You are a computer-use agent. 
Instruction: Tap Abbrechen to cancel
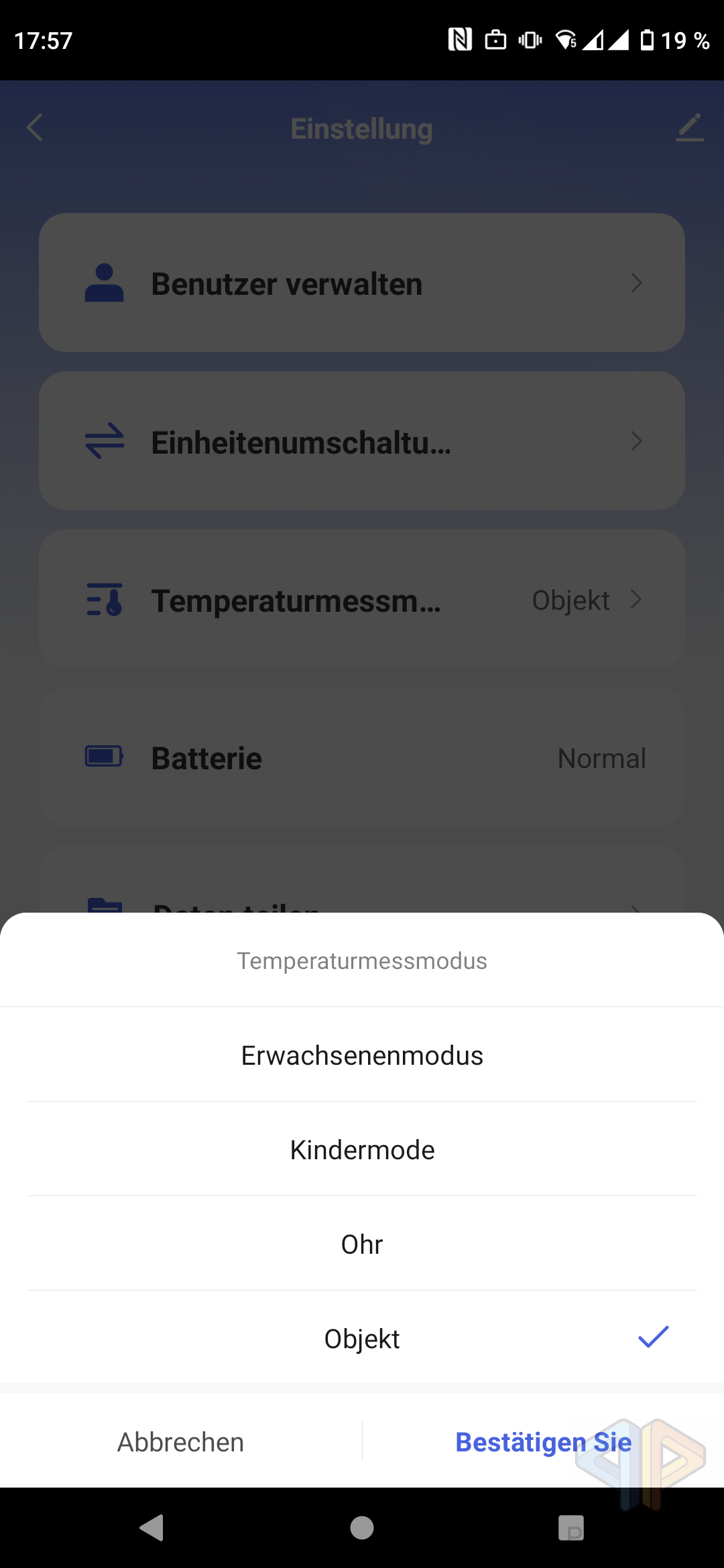181,1442
